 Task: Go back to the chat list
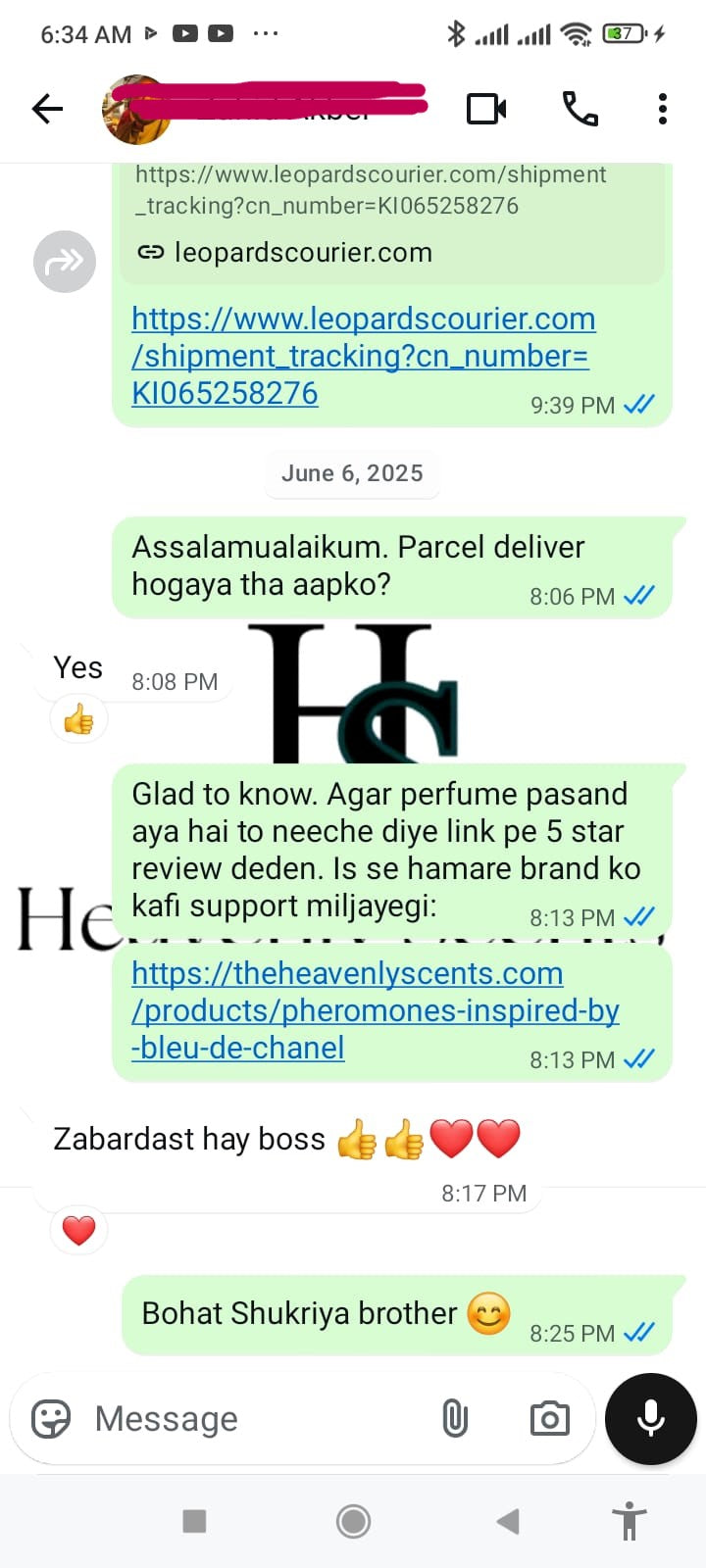tap(47, 109)
